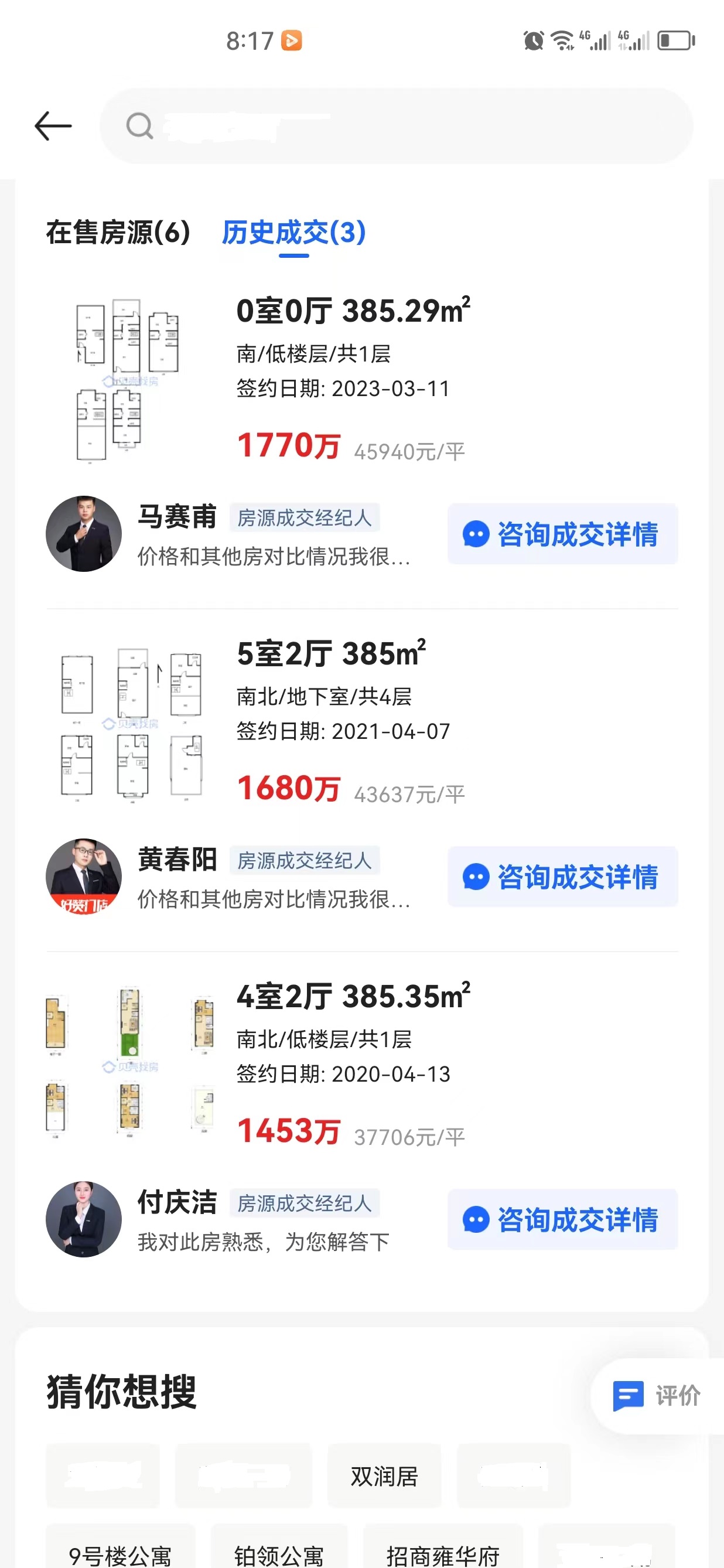Go back using the arrow
The width and height of the screenshot is (724, 1568).
point(53,126)
